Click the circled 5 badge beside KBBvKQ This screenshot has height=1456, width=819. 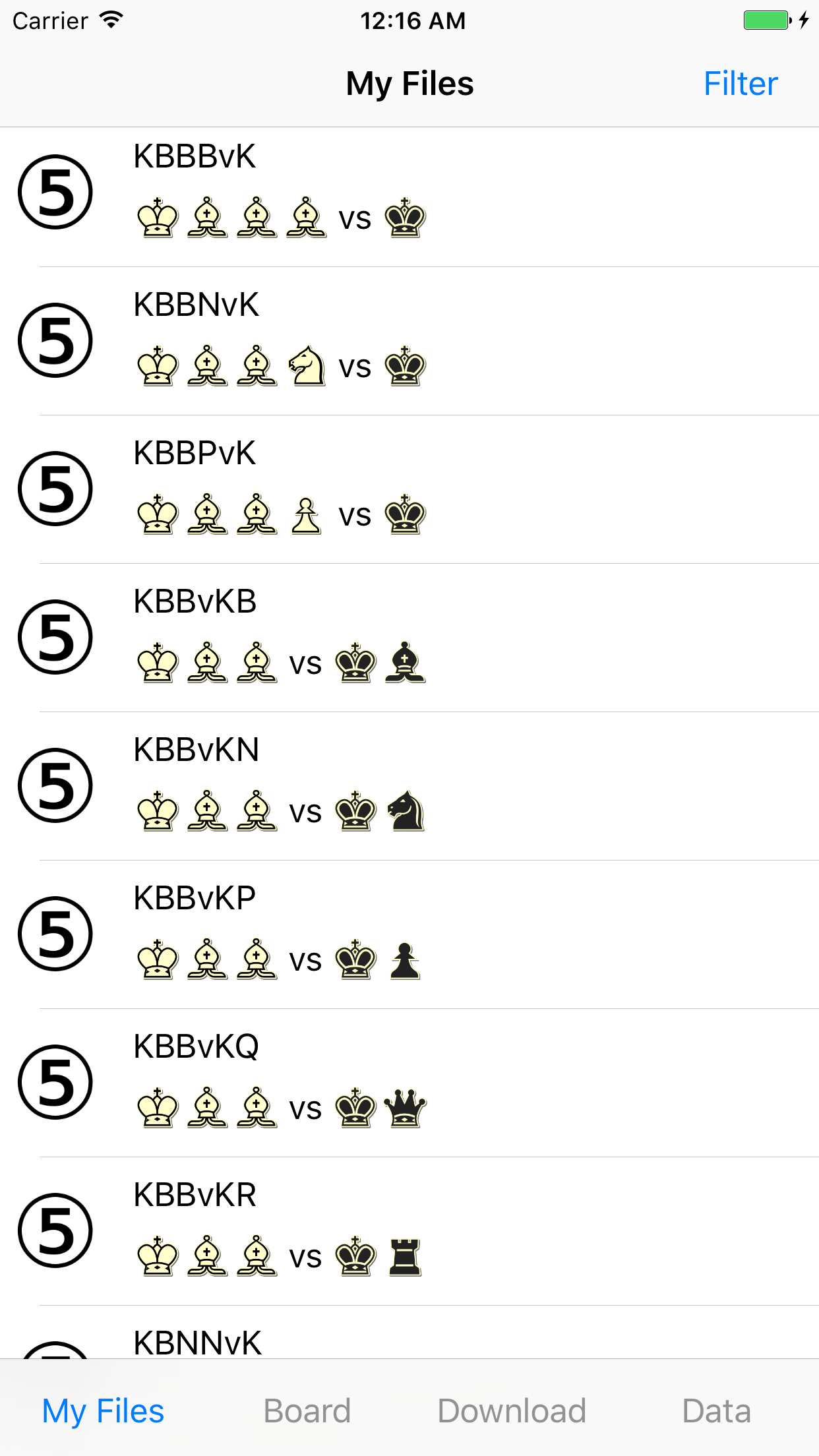[x=55, y=1081]
